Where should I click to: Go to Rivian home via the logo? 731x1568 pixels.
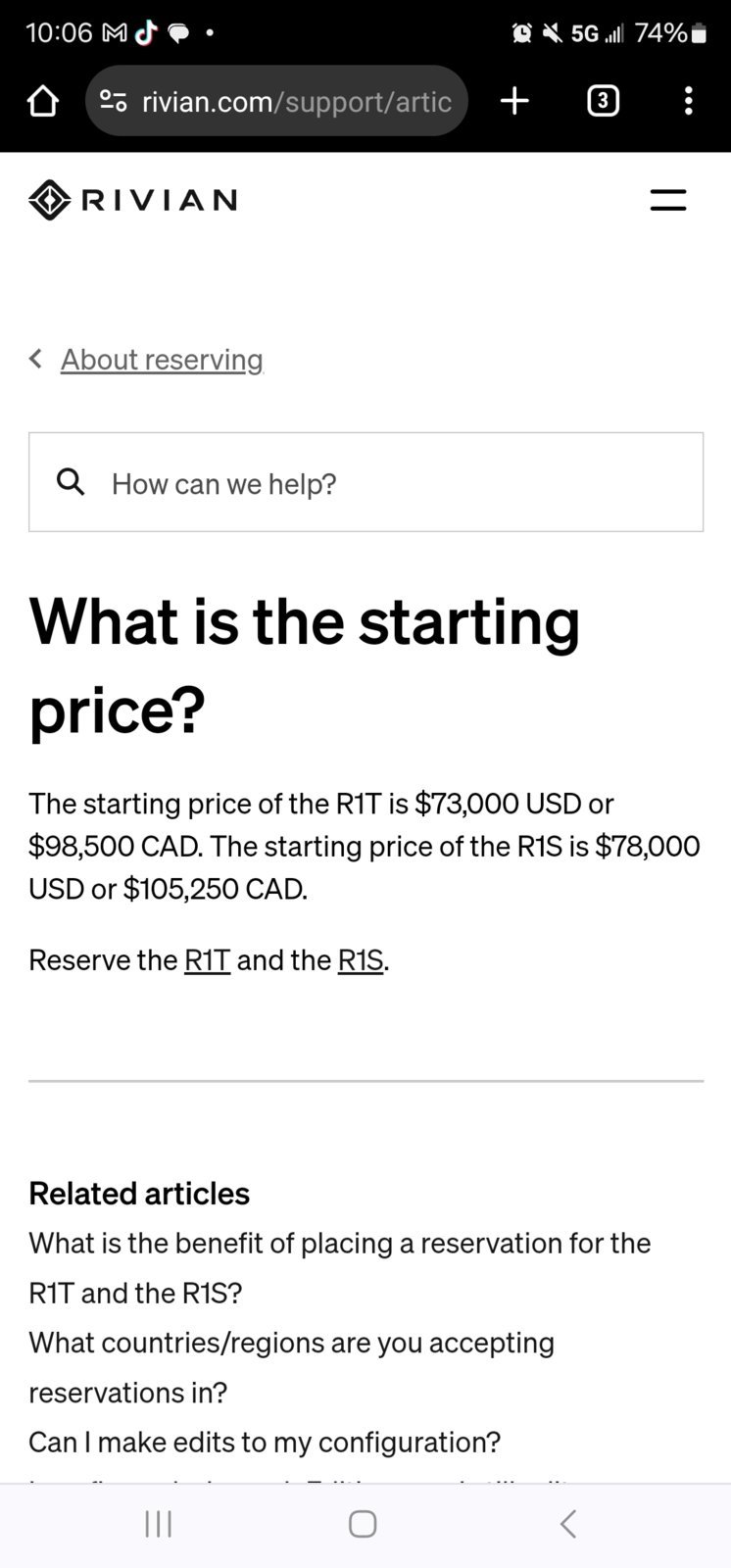132,200
